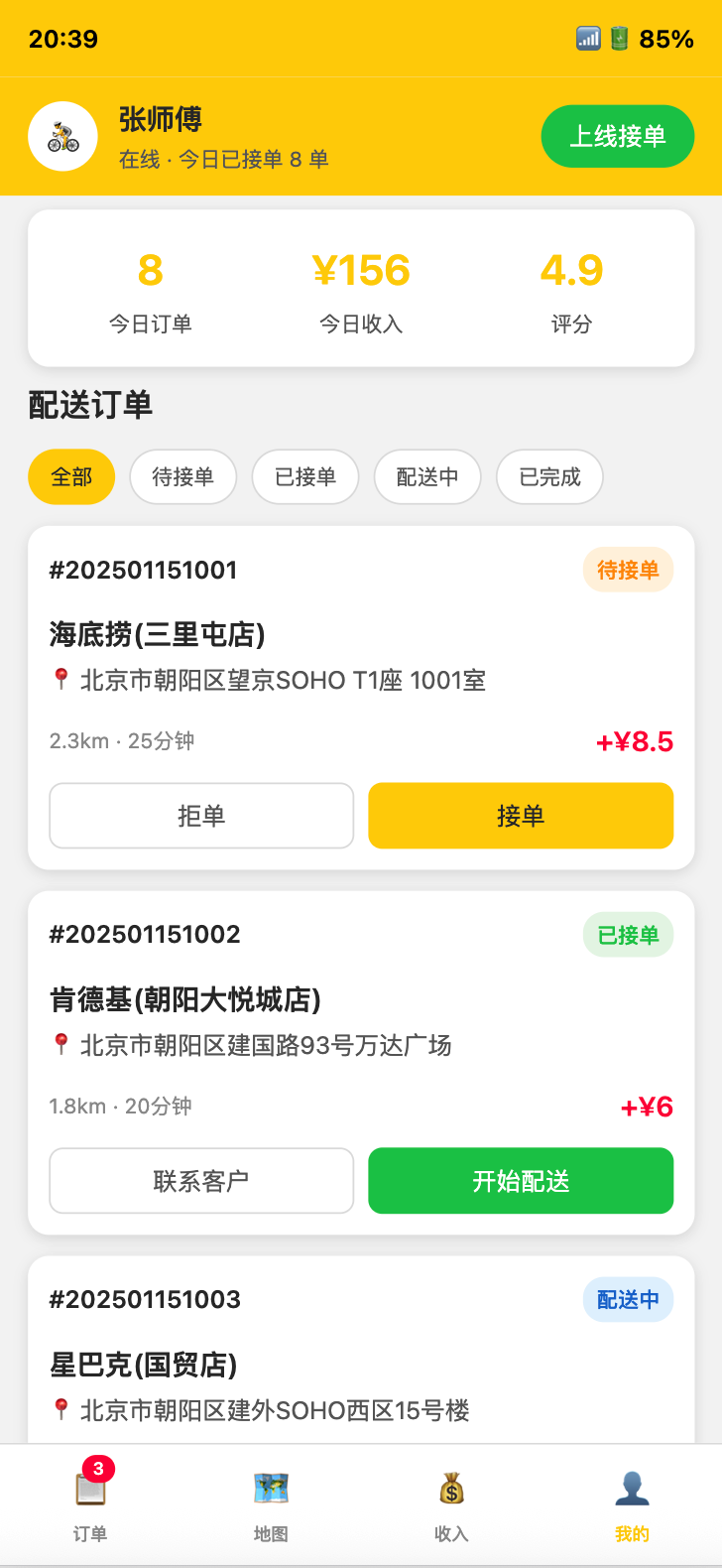Accept the 海底捞 order with 接单
722x1568 pixels.
click(521, 816)
